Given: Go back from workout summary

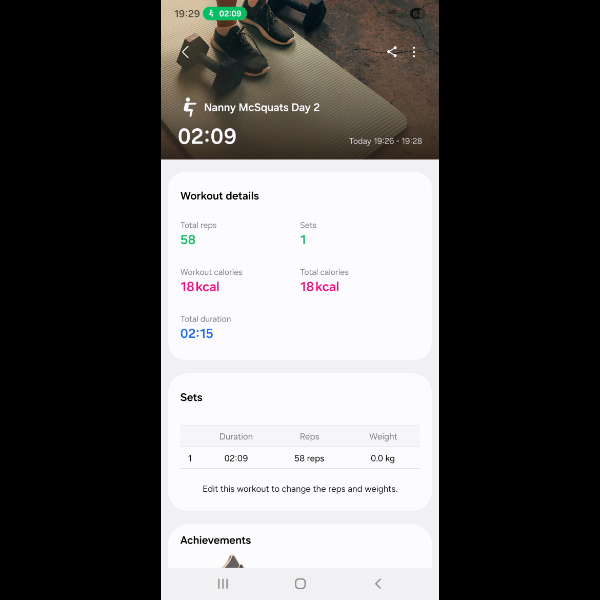Looking at the screenshot, I should tap(185, 52).
